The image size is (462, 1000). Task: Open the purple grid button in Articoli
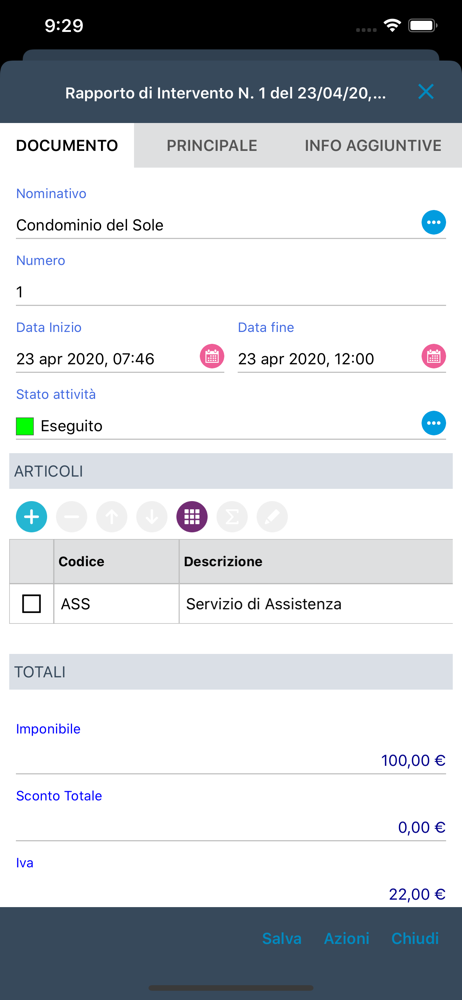192,517
